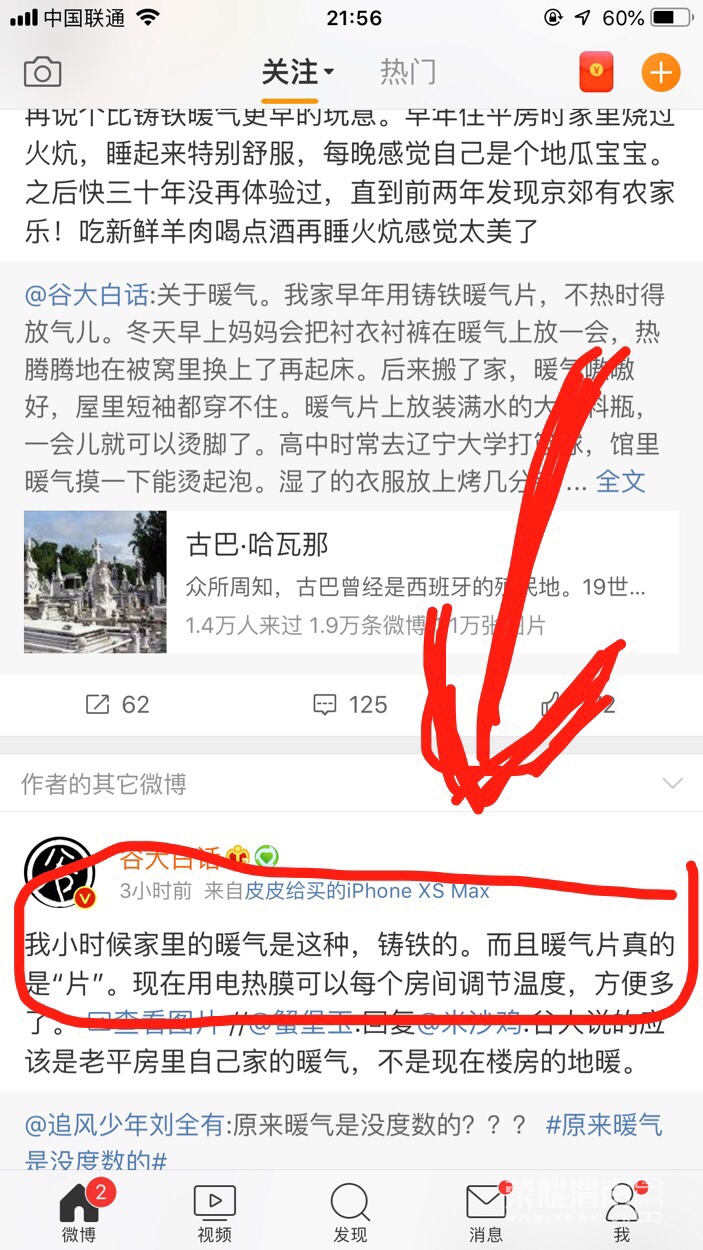
Task: Expand full text via 全文 link
Action: tap(620, 481)
